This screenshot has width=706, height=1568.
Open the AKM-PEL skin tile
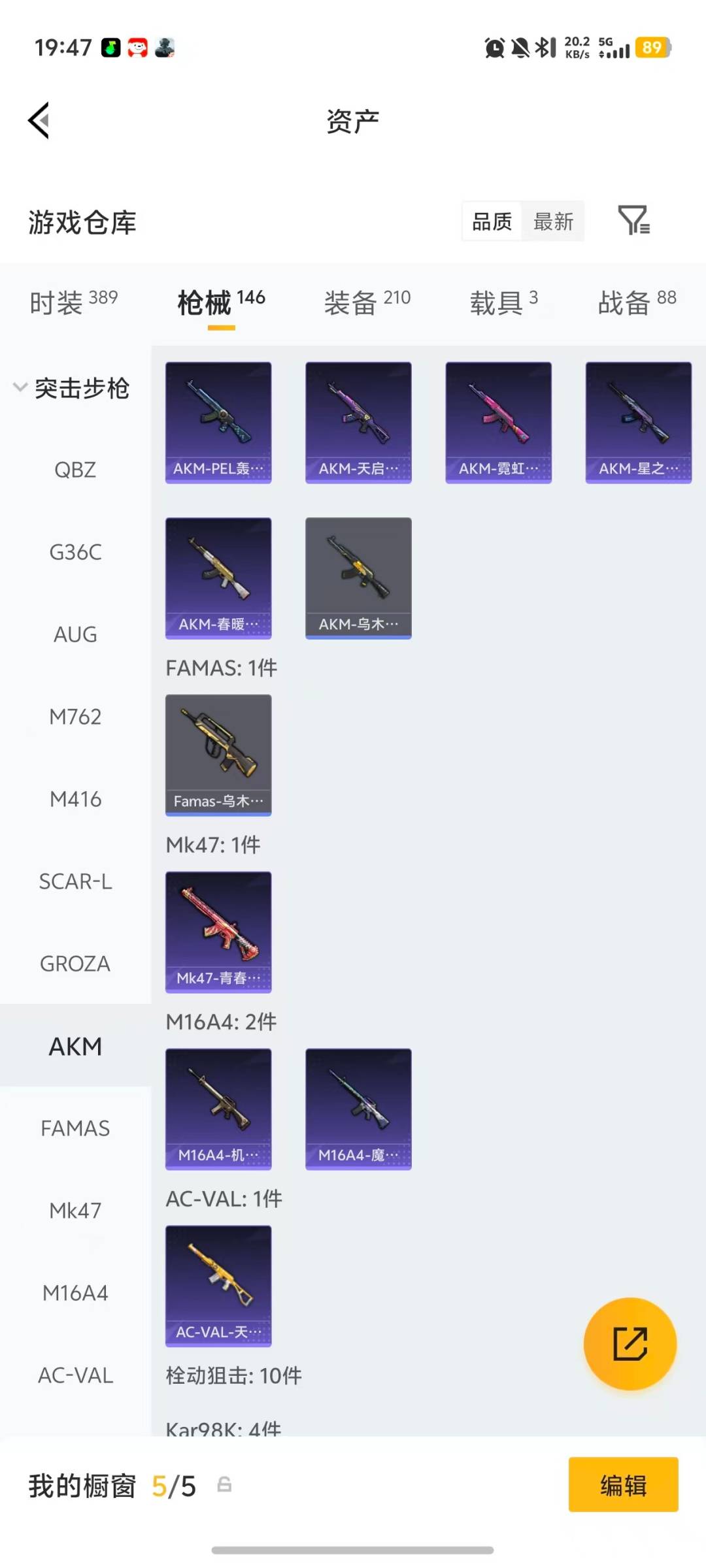point(218,422)
